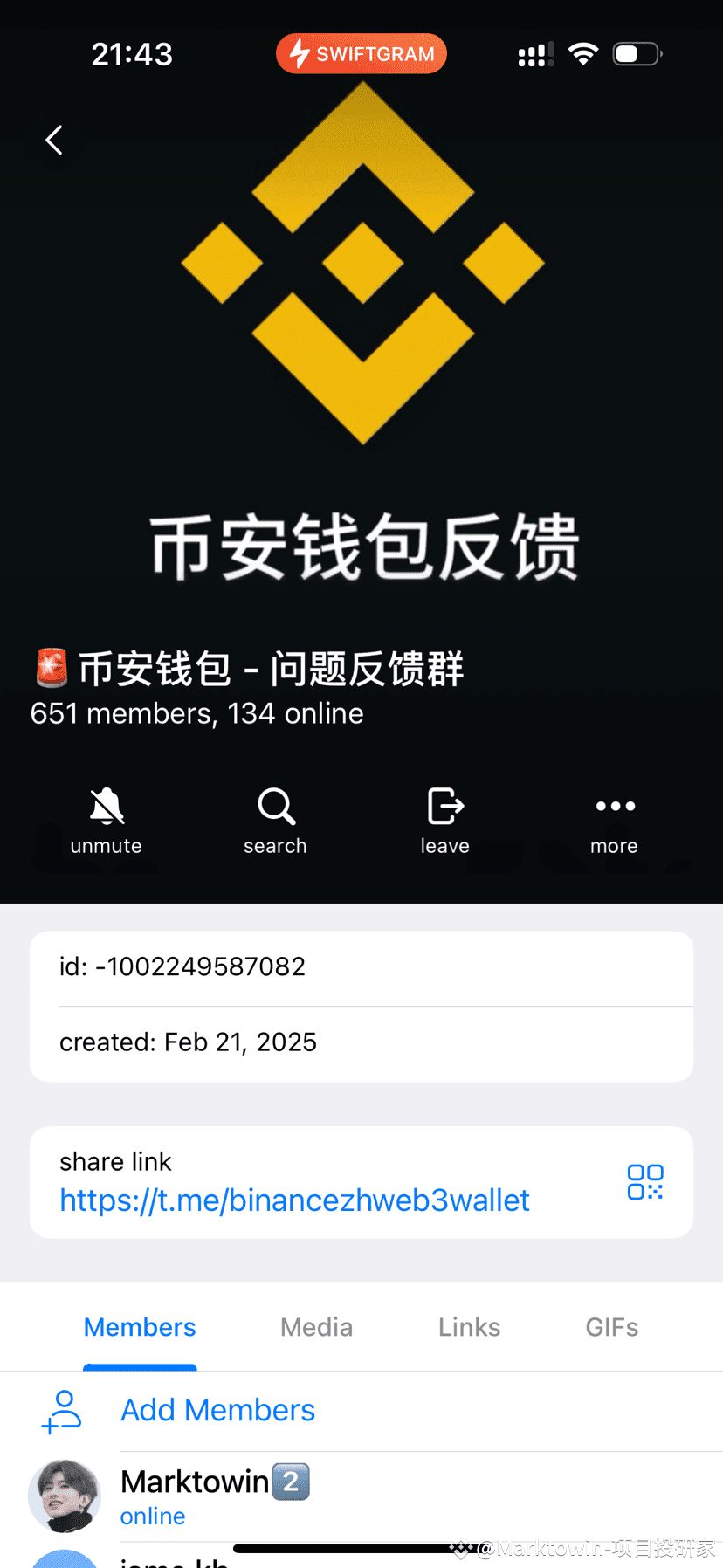Show the QR code for the share link

click(645, 1182)
